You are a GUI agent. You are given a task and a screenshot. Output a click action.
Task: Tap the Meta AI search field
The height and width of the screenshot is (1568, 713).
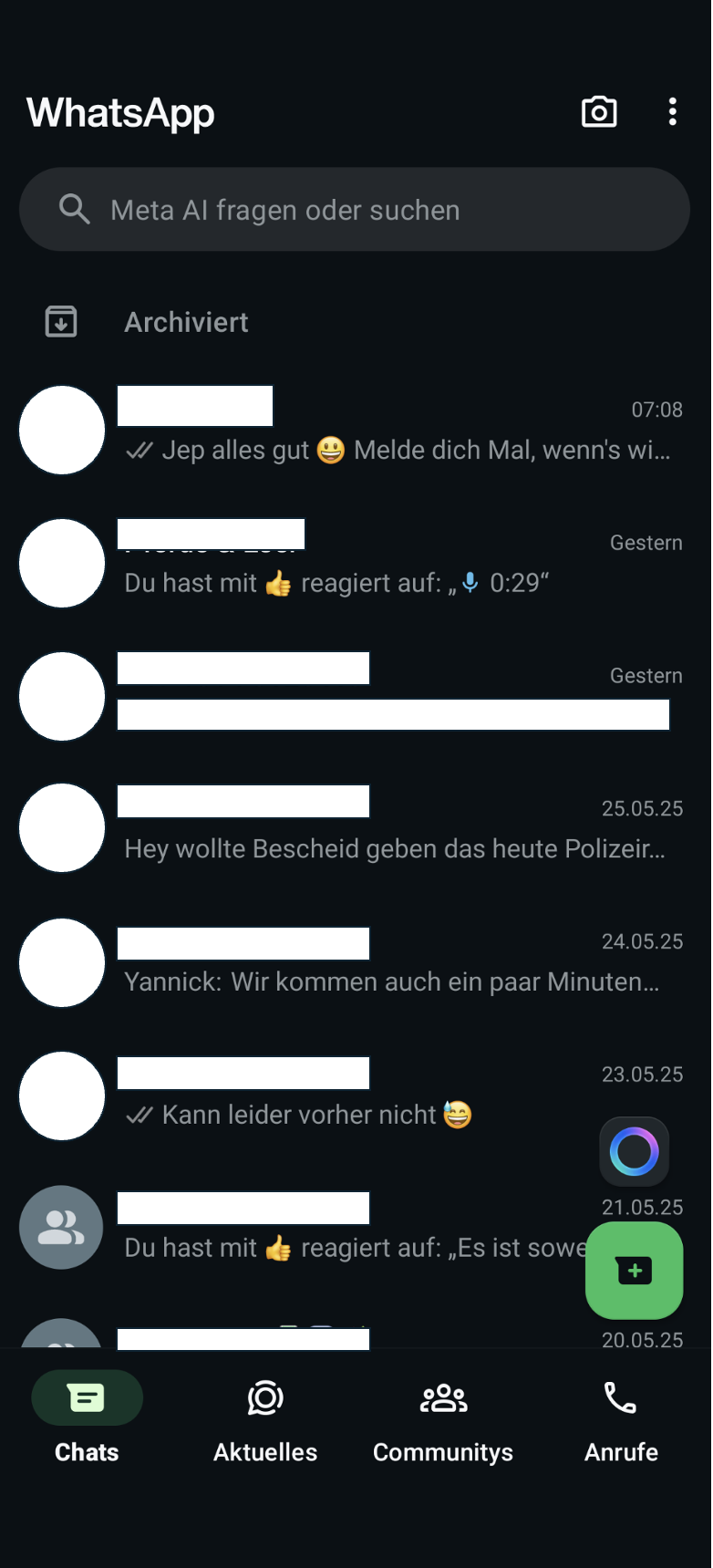click(x=354, y=210)
